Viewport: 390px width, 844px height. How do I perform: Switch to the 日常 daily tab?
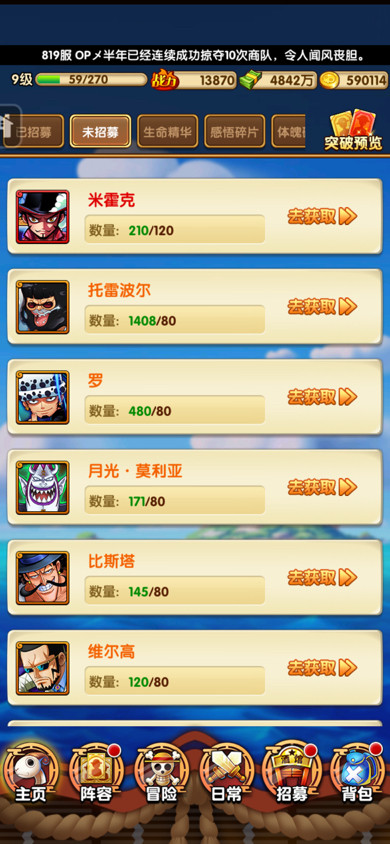point(226,773)
